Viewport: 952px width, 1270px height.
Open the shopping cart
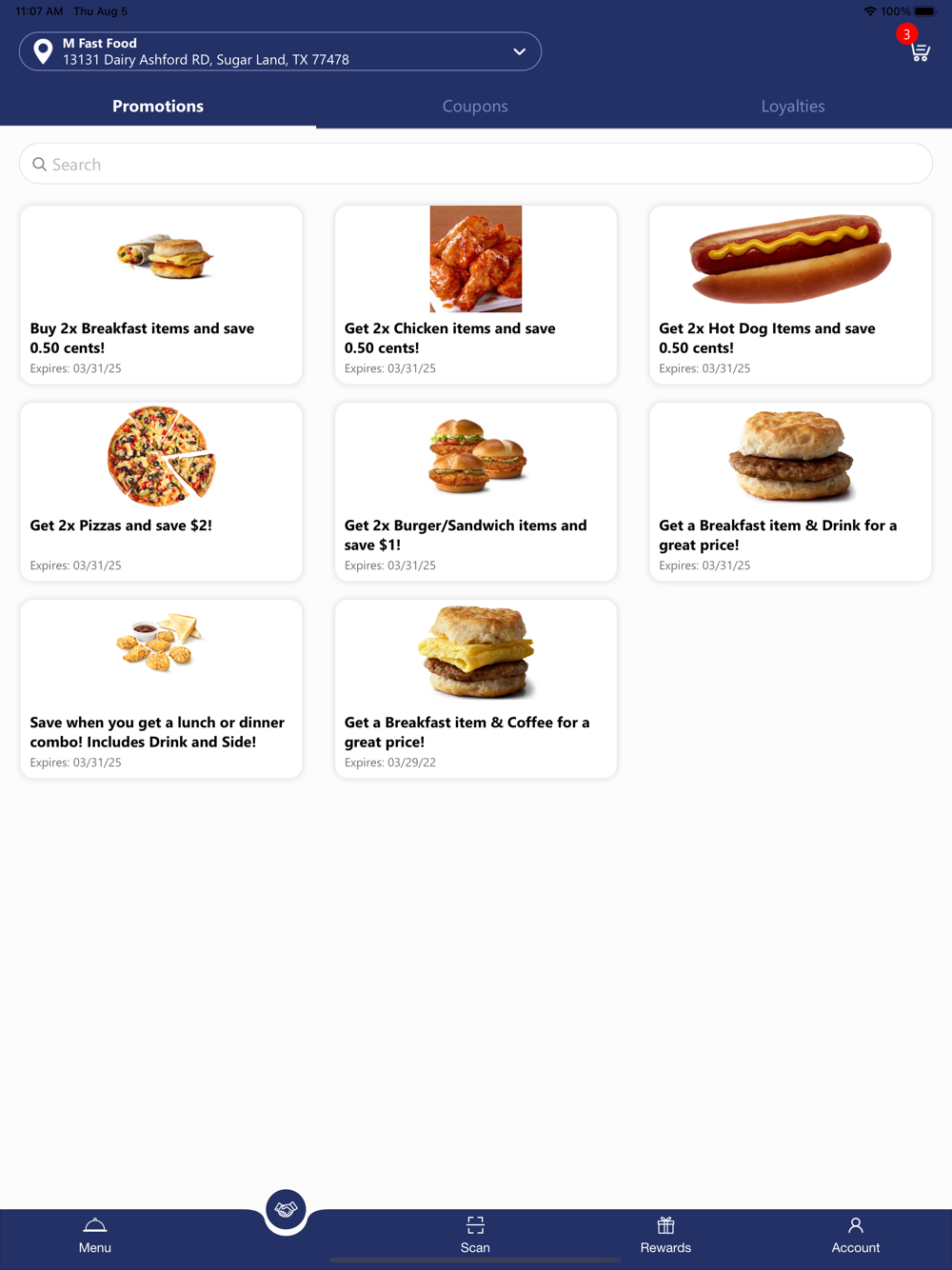919,51
